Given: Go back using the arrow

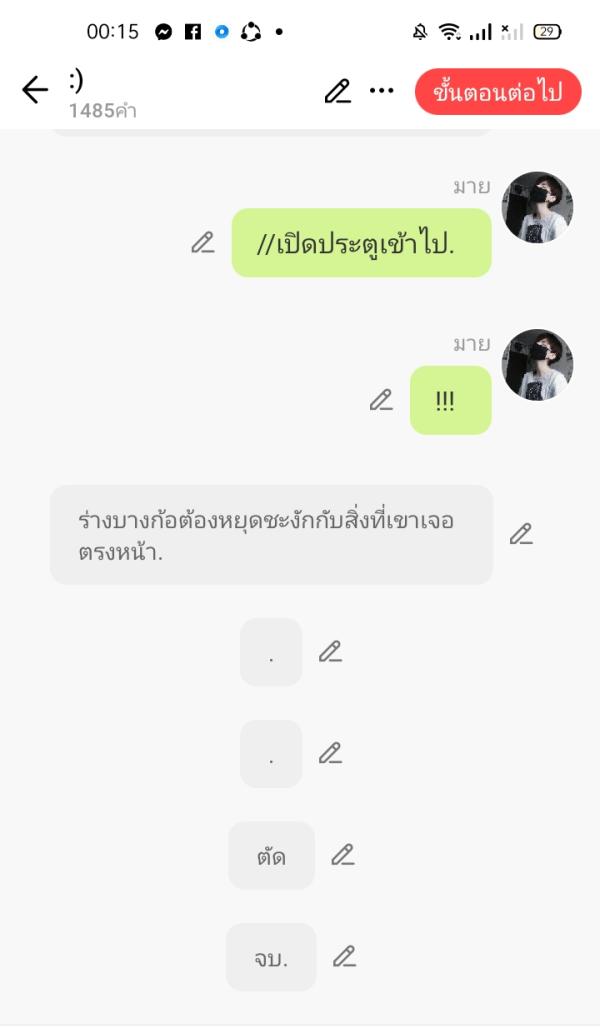Looking at the screenshot, I should [35, 91].
